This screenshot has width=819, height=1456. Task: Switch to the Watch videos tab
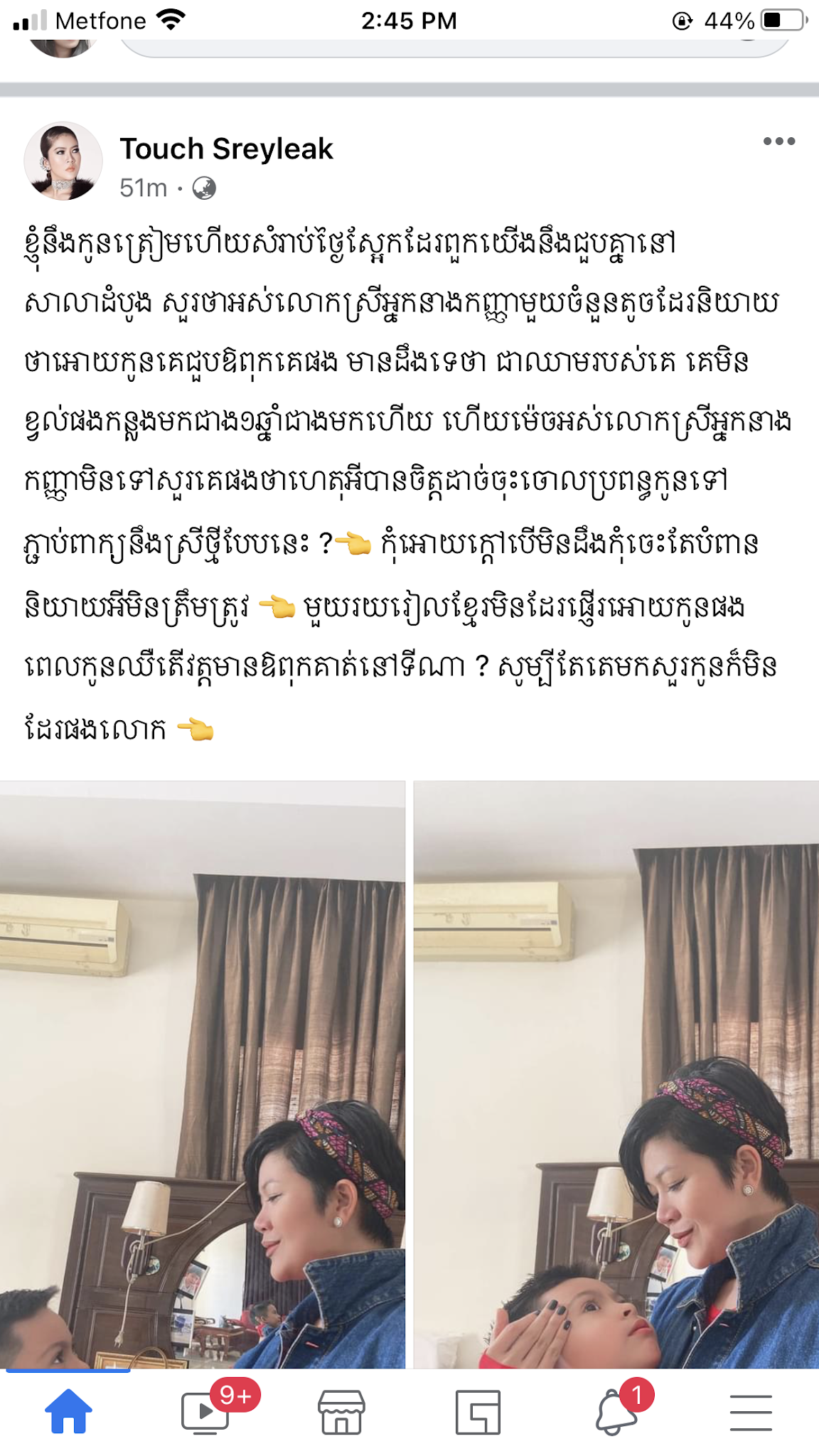pos(205,1411)
